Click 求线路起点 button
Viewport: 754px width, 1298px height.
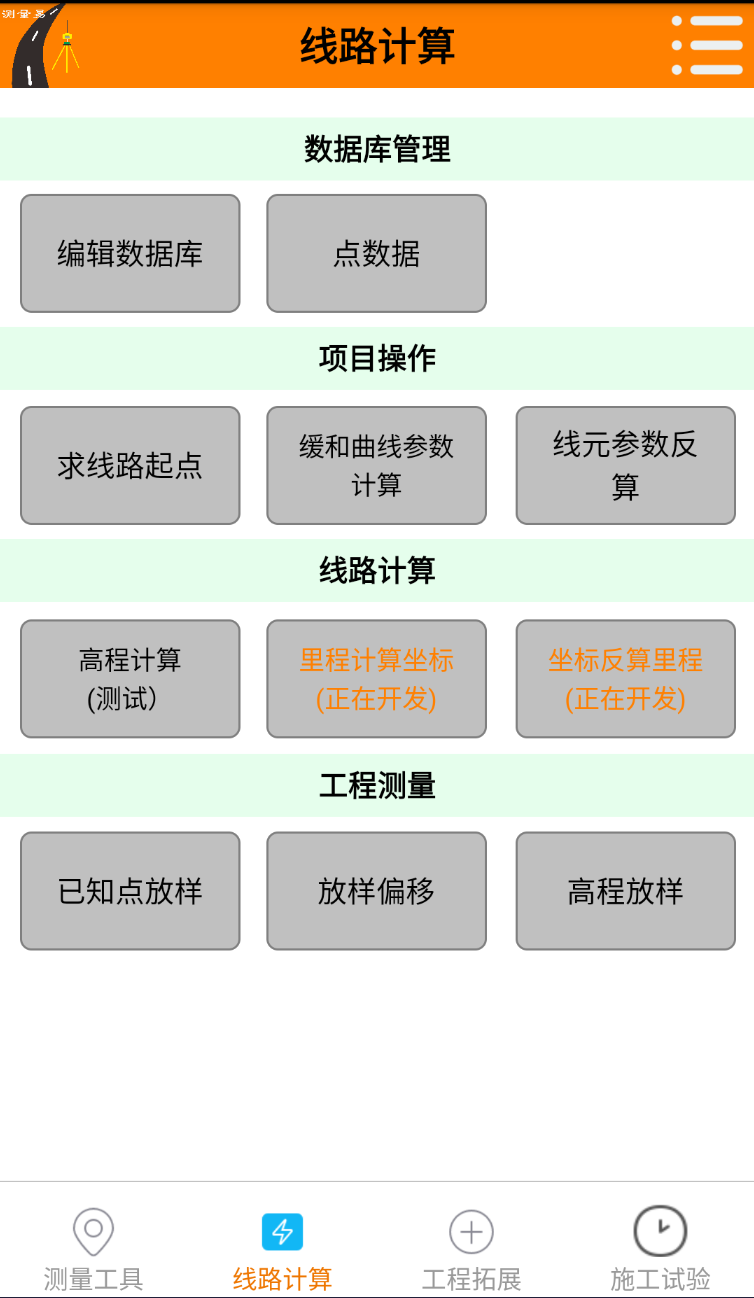tap(129, 465)
